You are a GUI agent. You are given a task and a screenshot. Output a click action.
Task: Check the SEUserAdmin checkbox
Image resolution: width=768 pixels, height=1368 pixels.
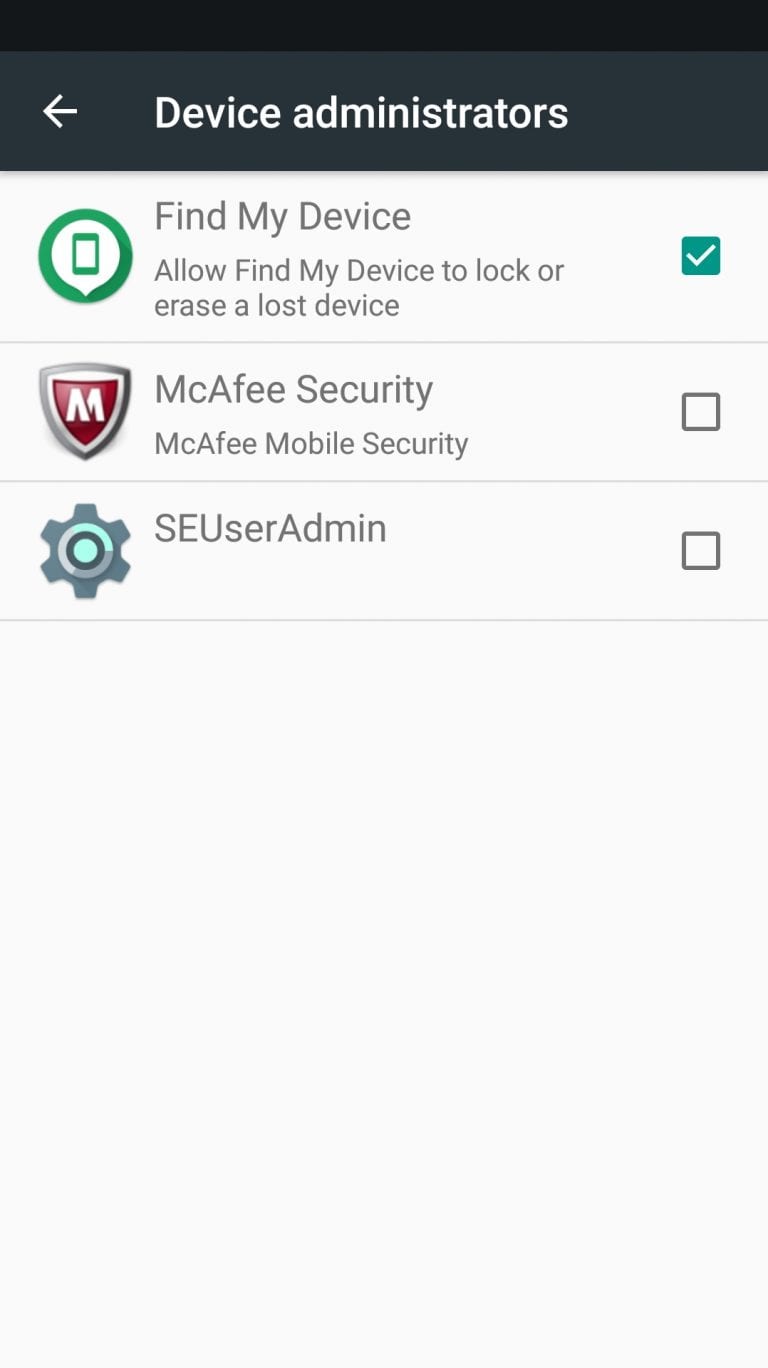700,551
